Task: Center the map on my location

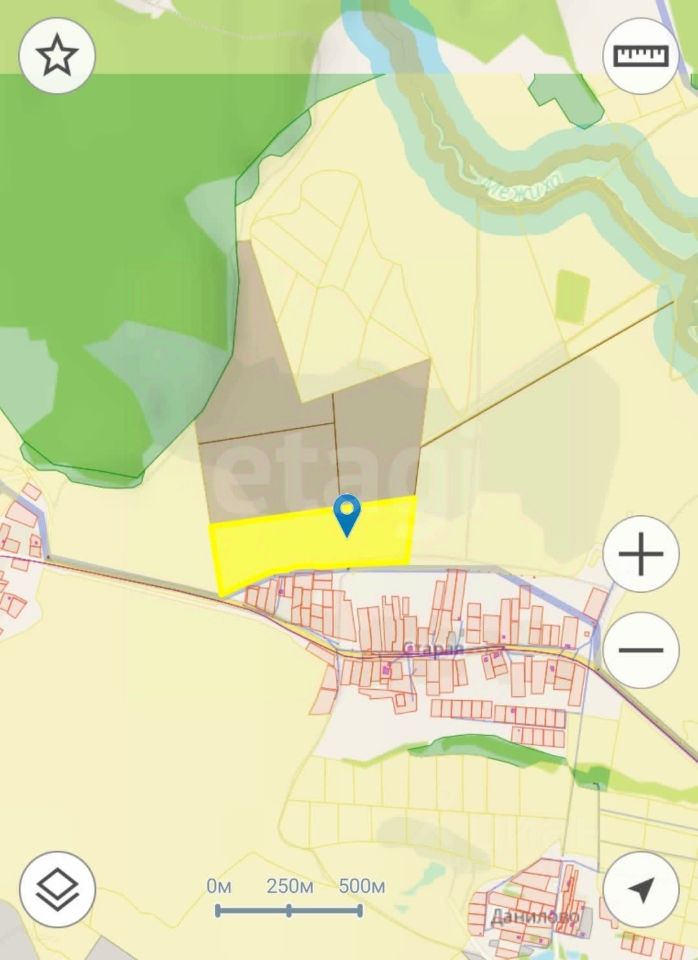Action: click(x=641, y=889)
